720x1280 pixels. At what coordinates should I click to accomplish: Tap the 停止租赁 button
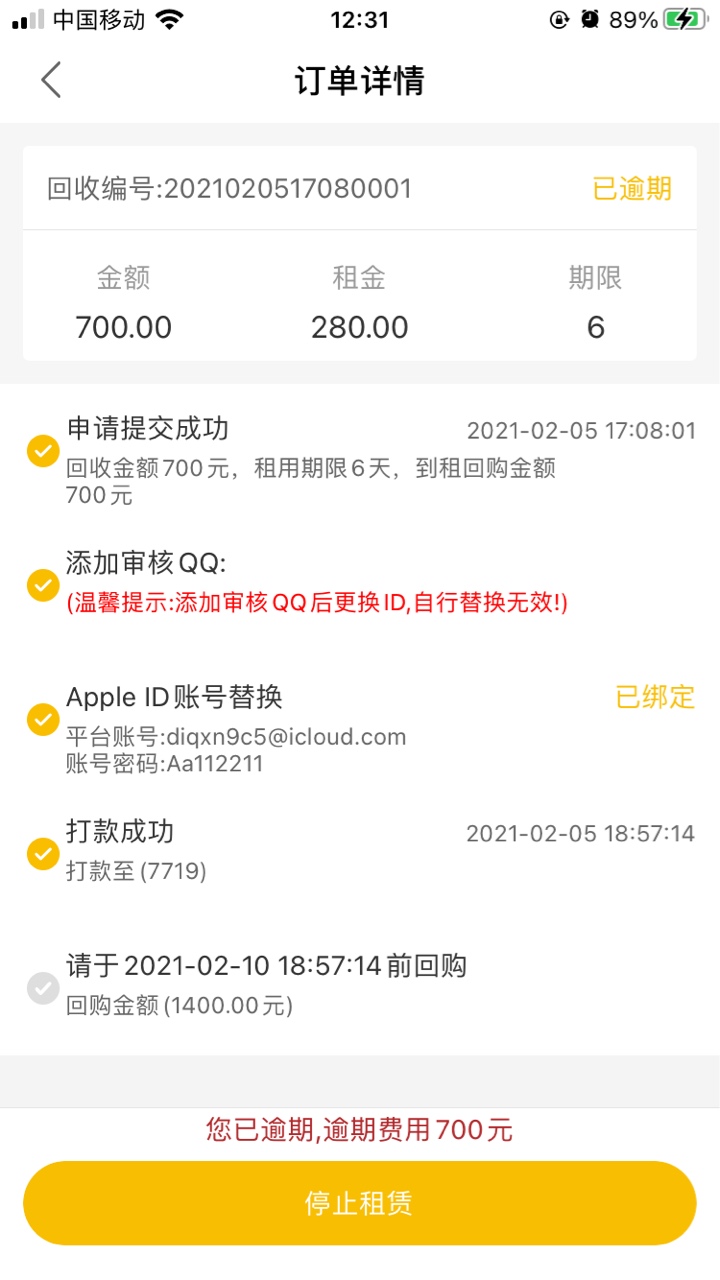360,1203
